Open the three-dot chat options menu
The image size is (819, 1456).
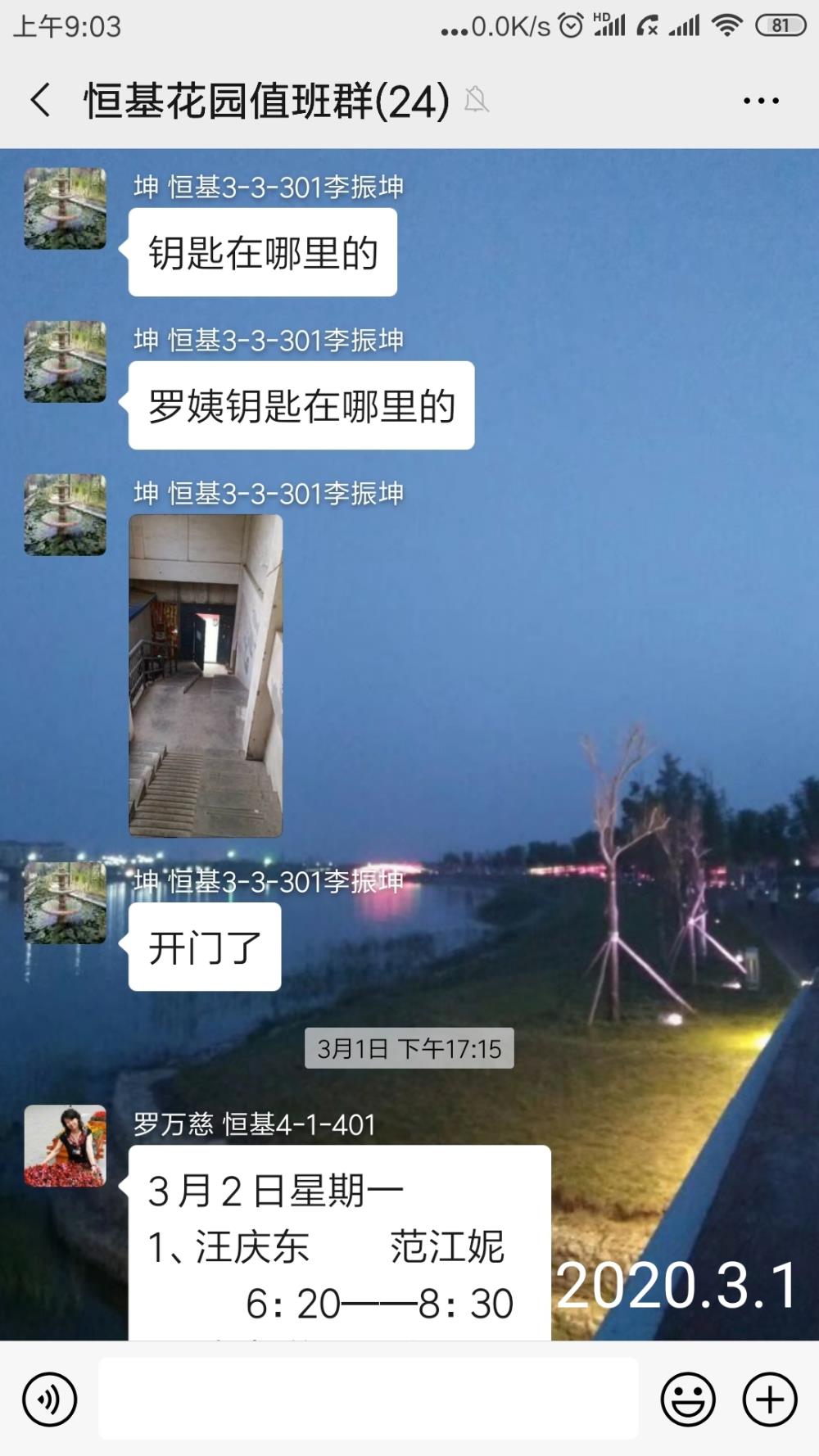[761, 101]
